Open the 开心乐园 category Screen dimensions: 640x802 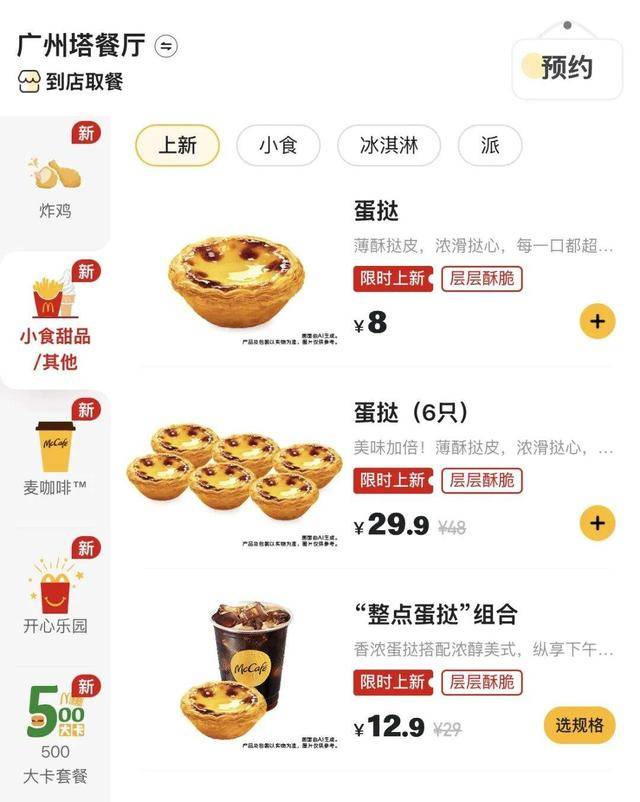point(55,595)
